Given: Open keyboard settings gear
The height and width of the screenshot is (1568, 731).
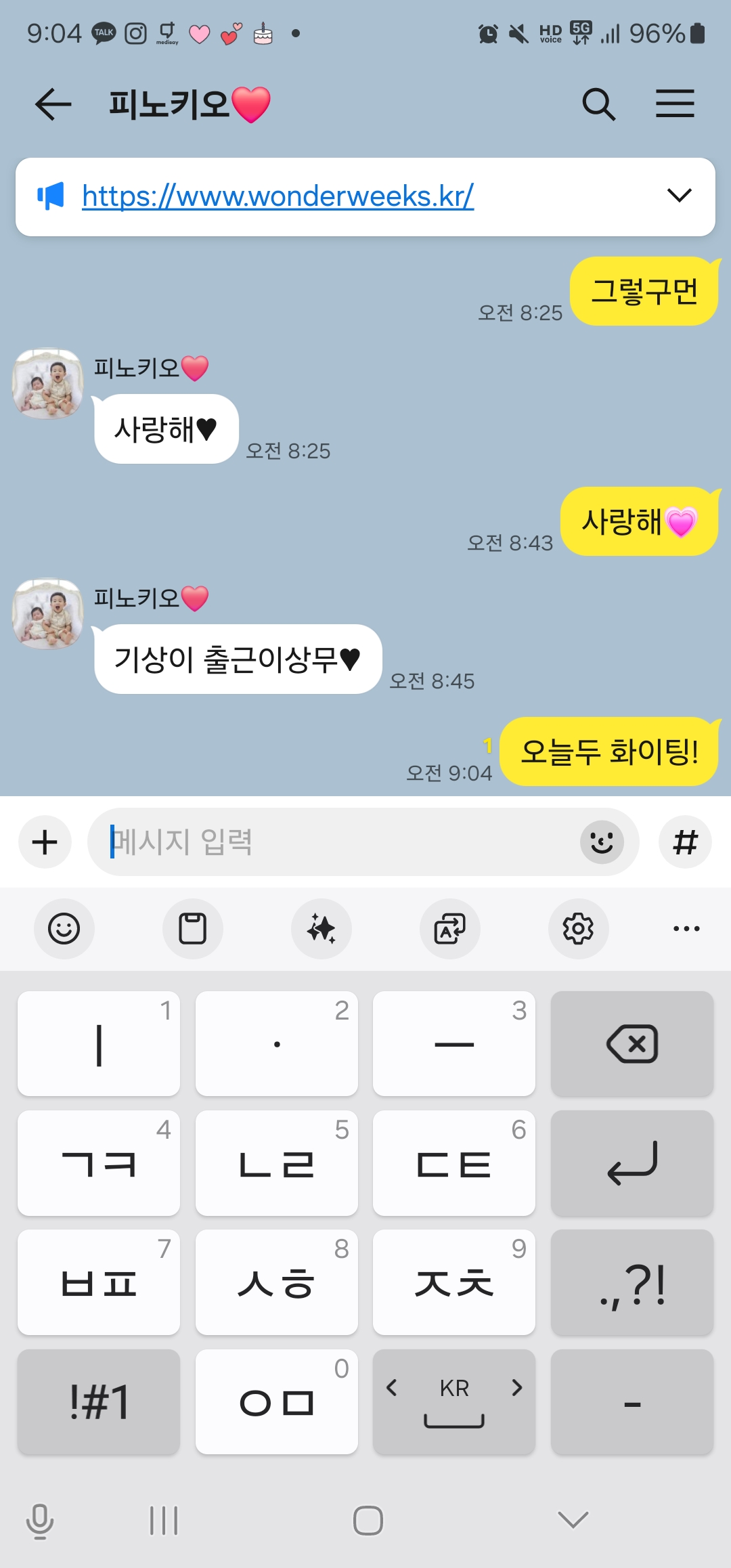Looking at the screenshot, I should pos(578,929).
